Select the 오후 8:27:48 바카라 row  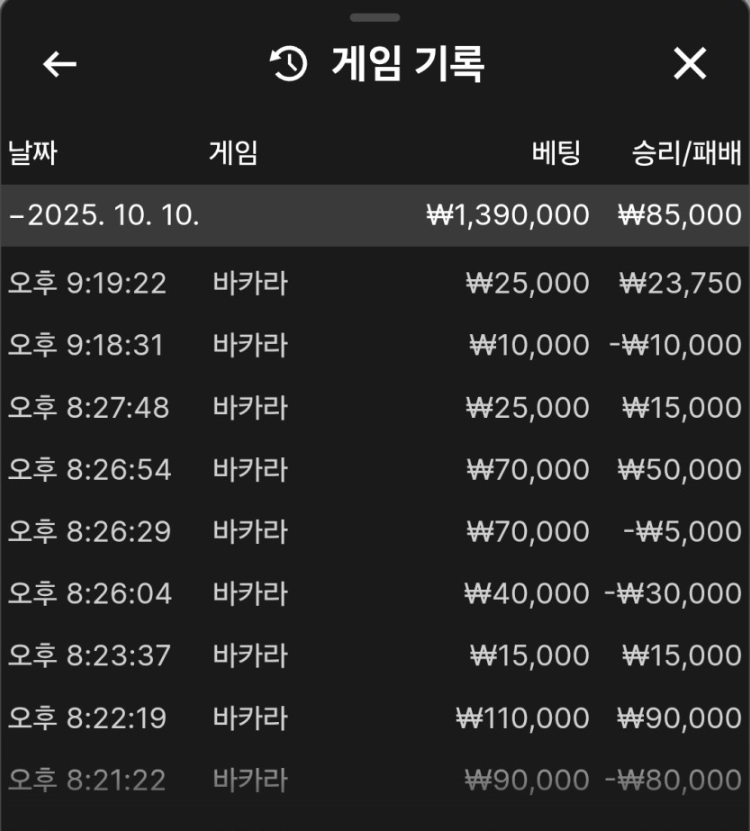coord(374,407)
